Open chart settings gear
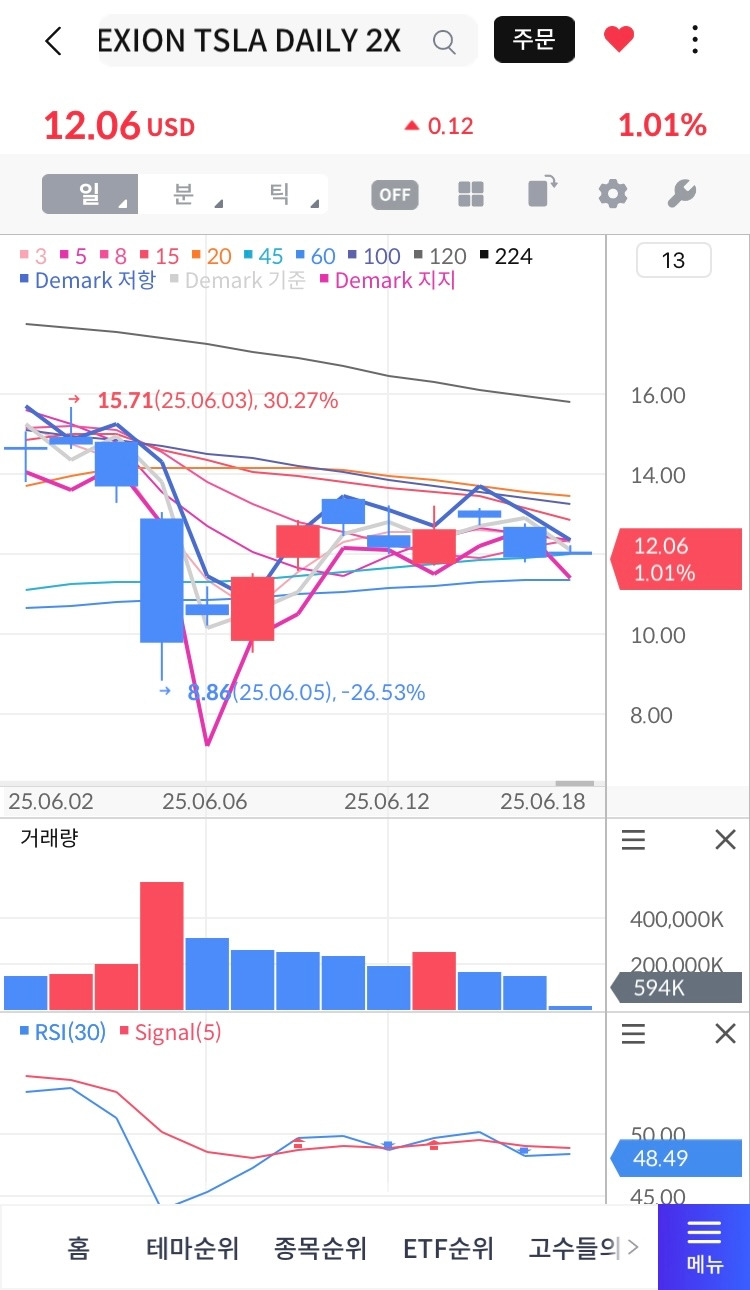750x1290 pixels. point(612,194)
